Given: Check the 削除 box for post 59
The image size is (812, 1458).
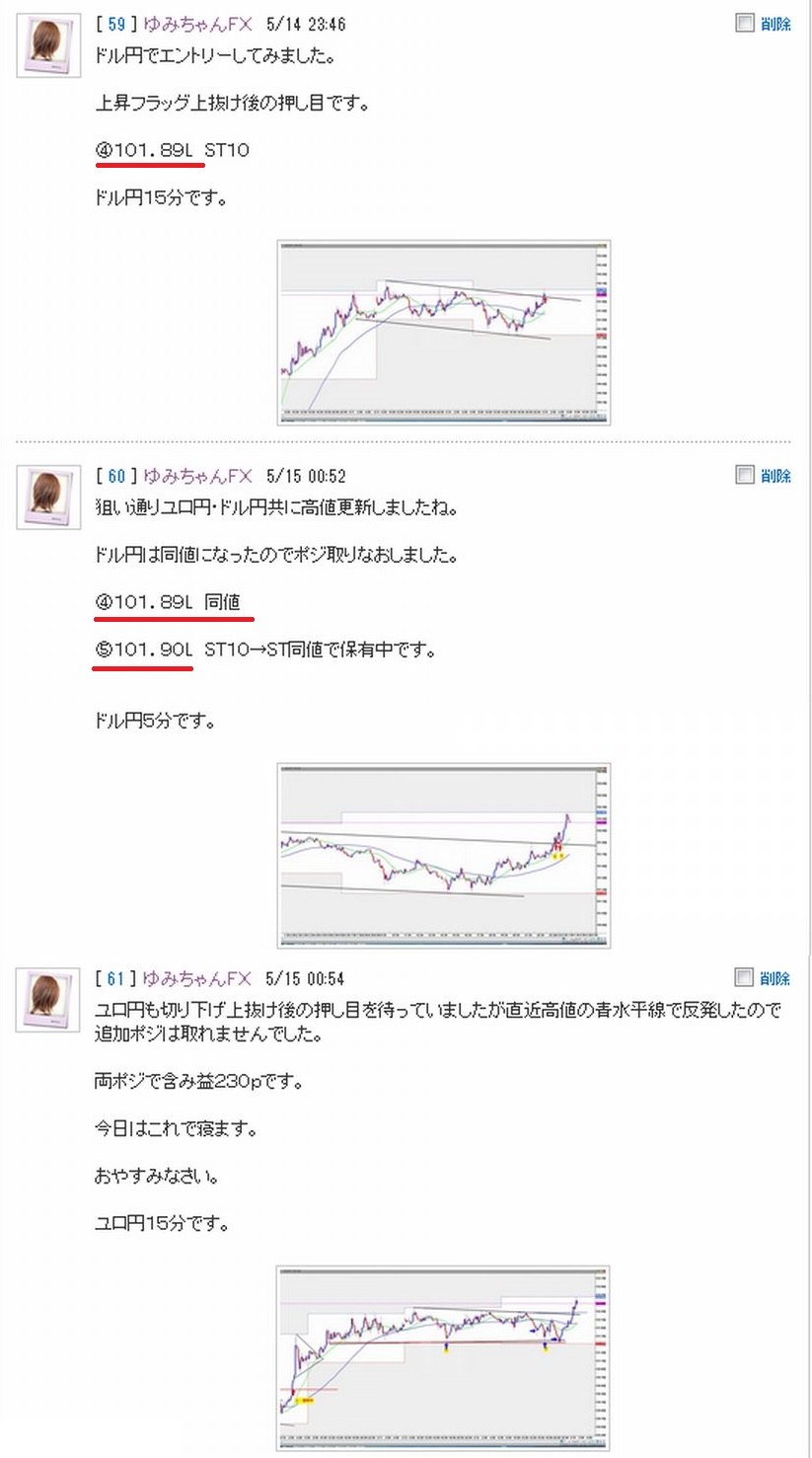Looking at the screenshot, I should click(x=745, y=23).
